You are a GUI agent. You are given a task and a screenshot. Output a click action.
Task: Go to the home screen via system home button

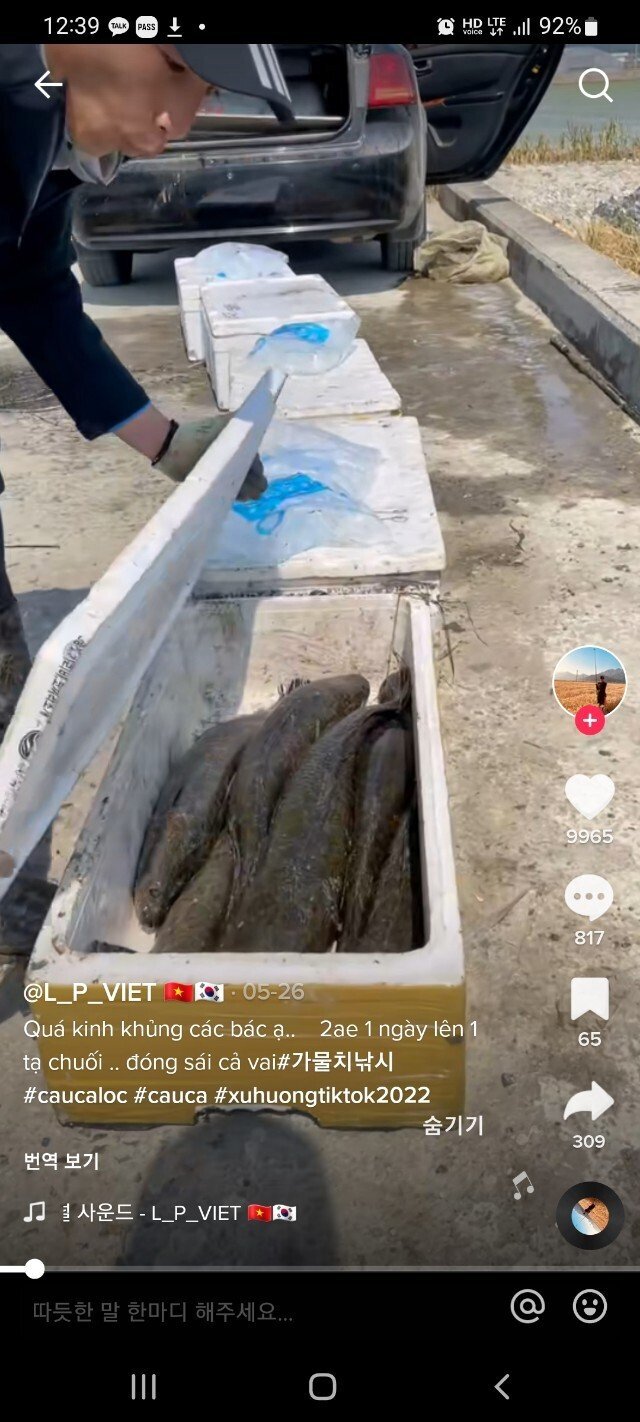click(x=322, y=1386)
